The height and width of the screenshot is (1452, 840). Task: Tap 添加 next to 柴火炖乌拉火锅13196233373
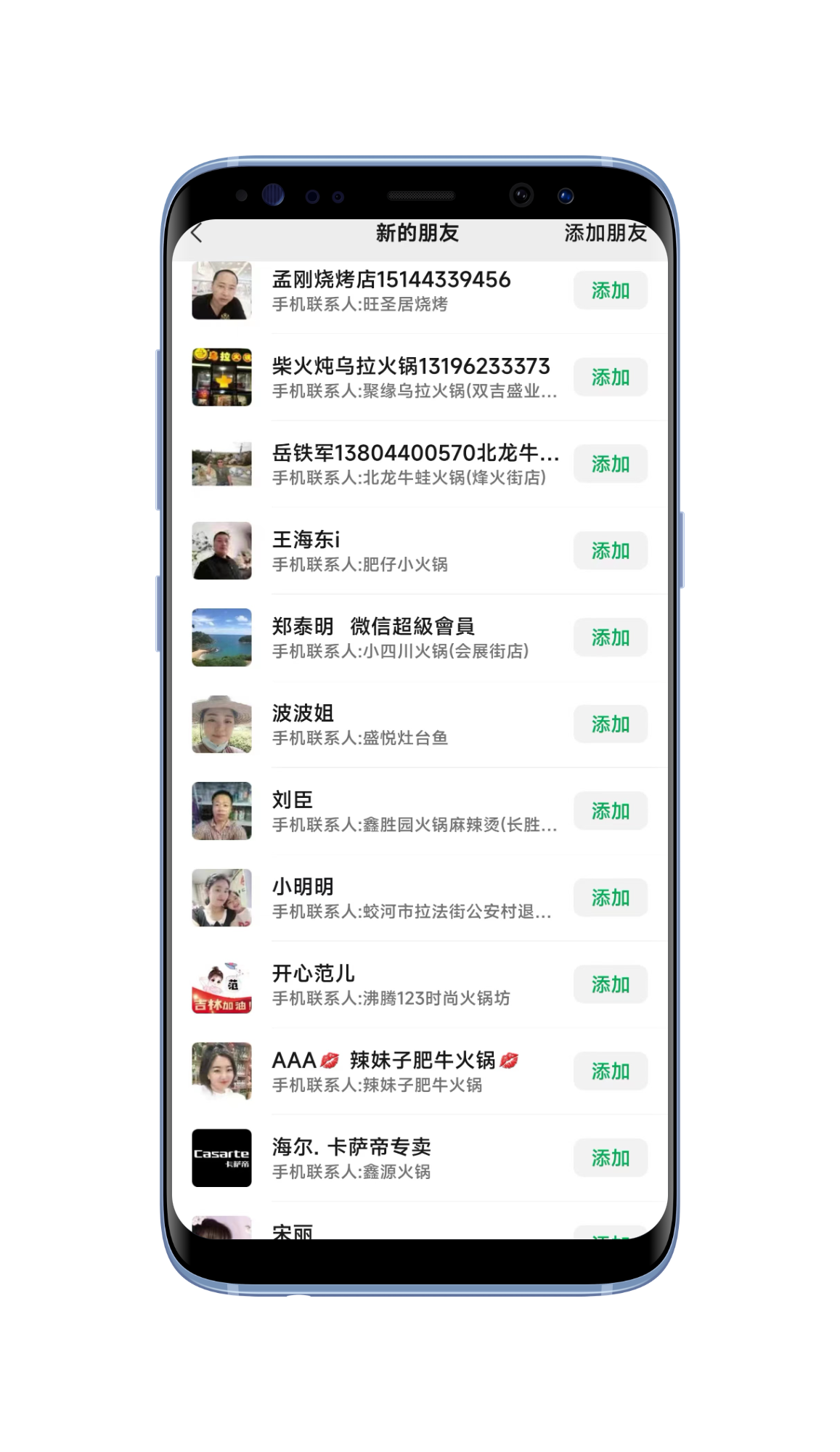(x=610, y=377)
